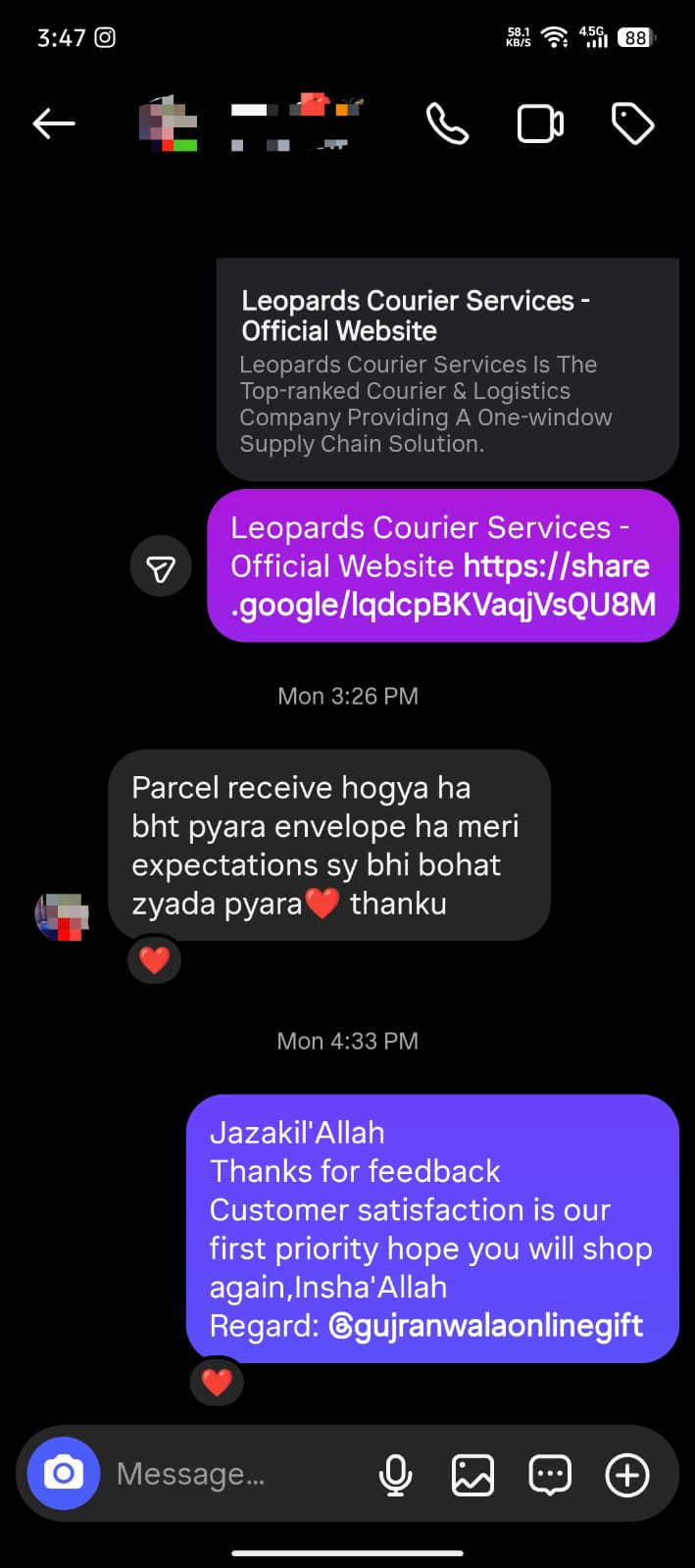Open the sender's profile picture beside Parcel message

(x=62, y=916)
